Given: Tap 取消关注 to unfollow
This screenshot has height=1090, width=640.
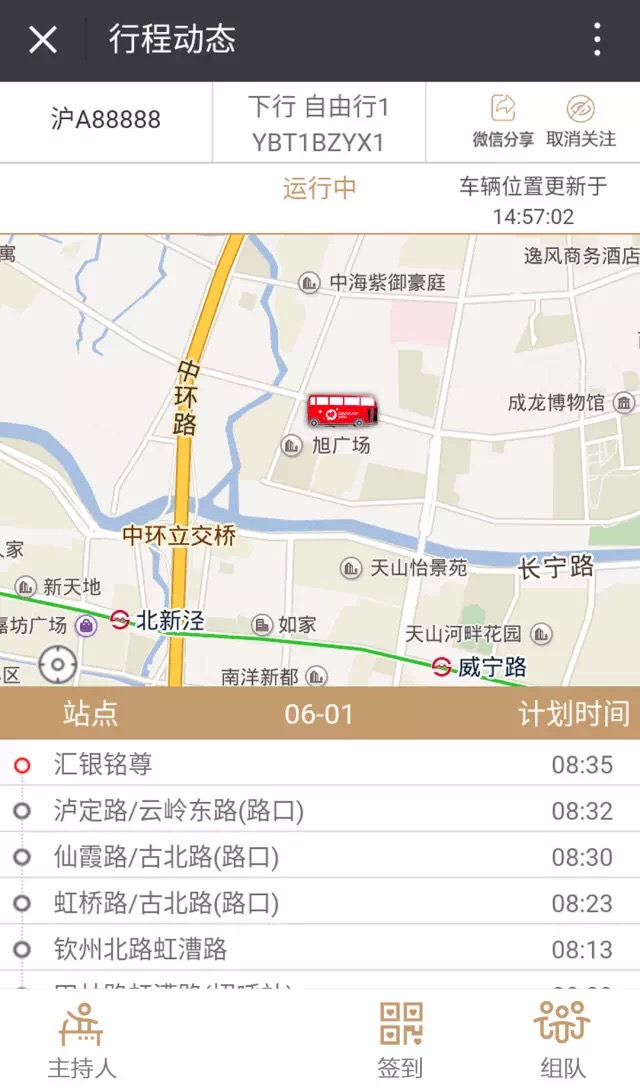Looking at the screenshot, I should tap(581, 121).
